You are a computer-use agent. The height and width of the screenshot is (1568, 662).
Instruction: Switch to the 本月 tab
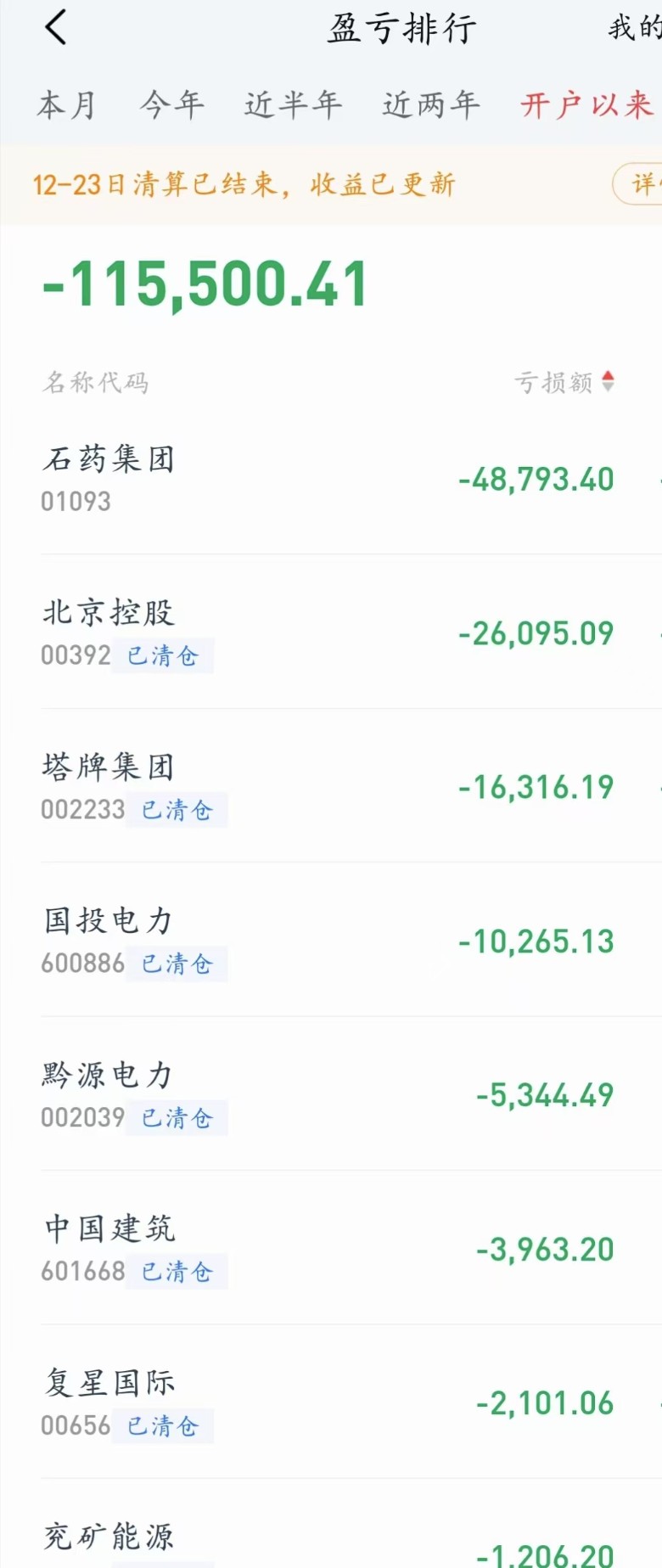(66, 105)
